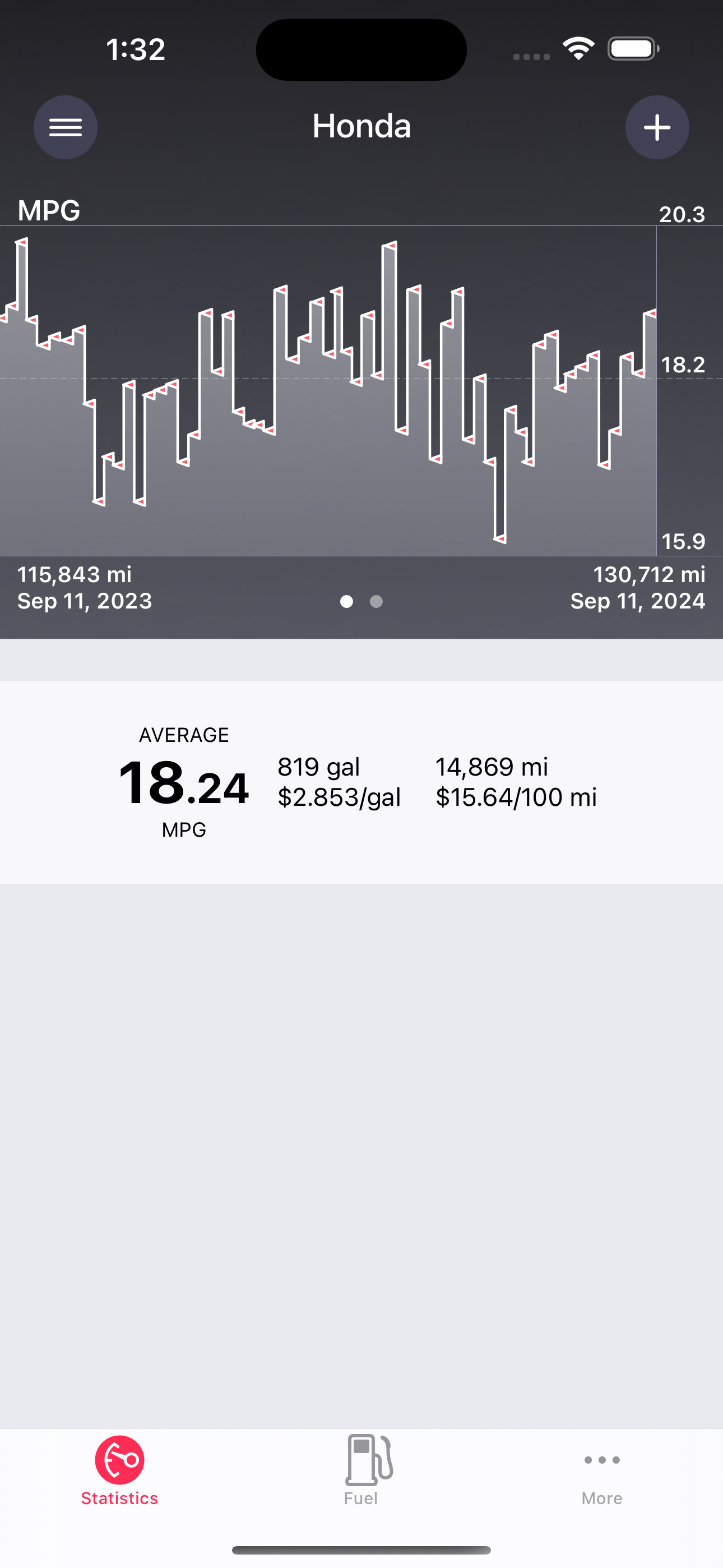Switch to the Fuel tab
The image size is (723, 1568).
pyautogui.click(x=361, y=1470)
